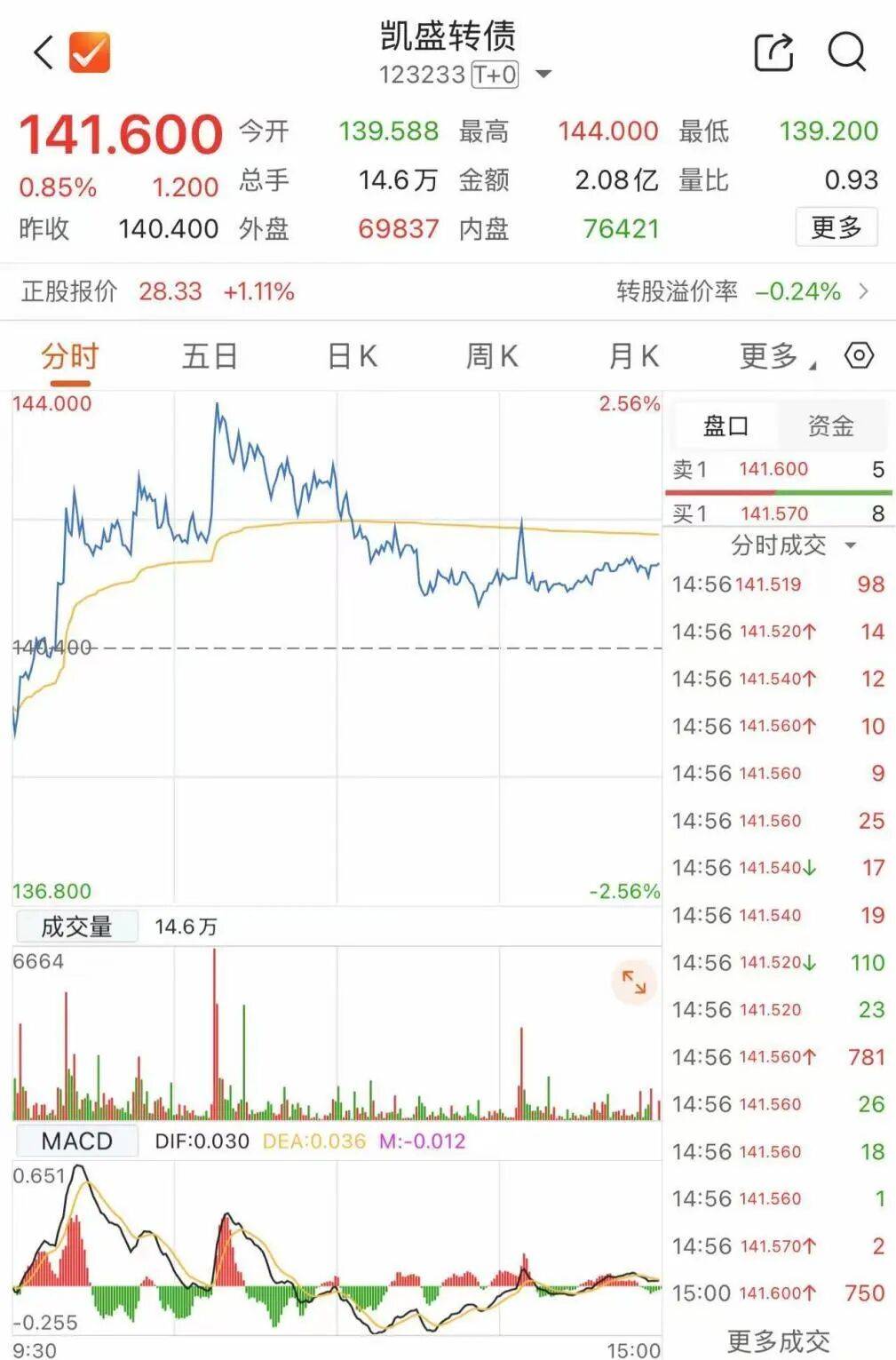This screenshot has height=1360, width=896.
Task: Enlarge chart with the fullscreen expand icon
Action: 632,982
